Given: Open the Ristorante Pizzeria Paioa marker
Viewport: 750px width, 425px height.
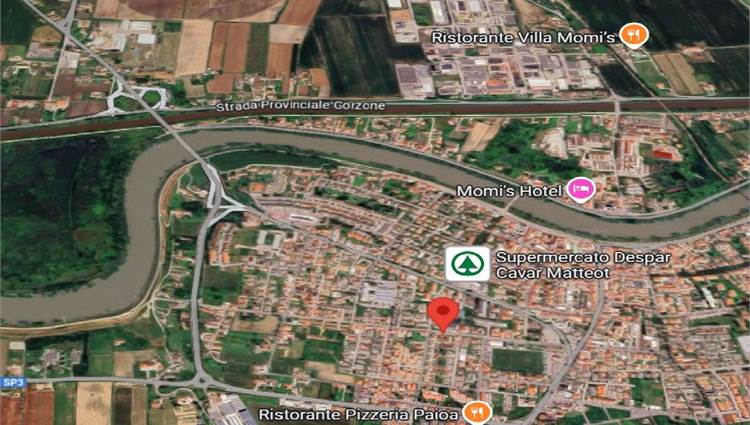Looking at the screenshot, I should (x=478, y=411).
